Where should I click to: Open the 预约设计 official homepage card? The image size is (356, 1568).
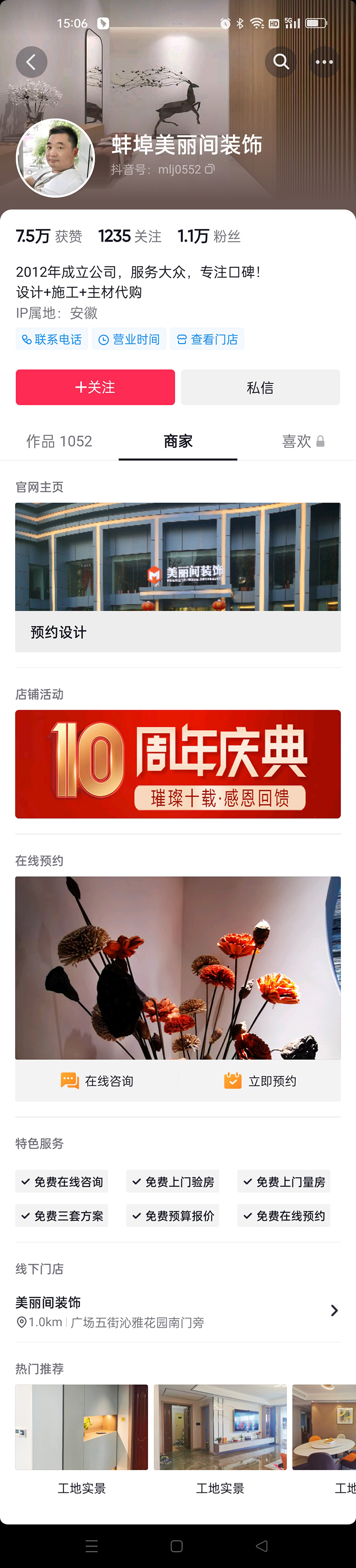(x=178, y=577)
